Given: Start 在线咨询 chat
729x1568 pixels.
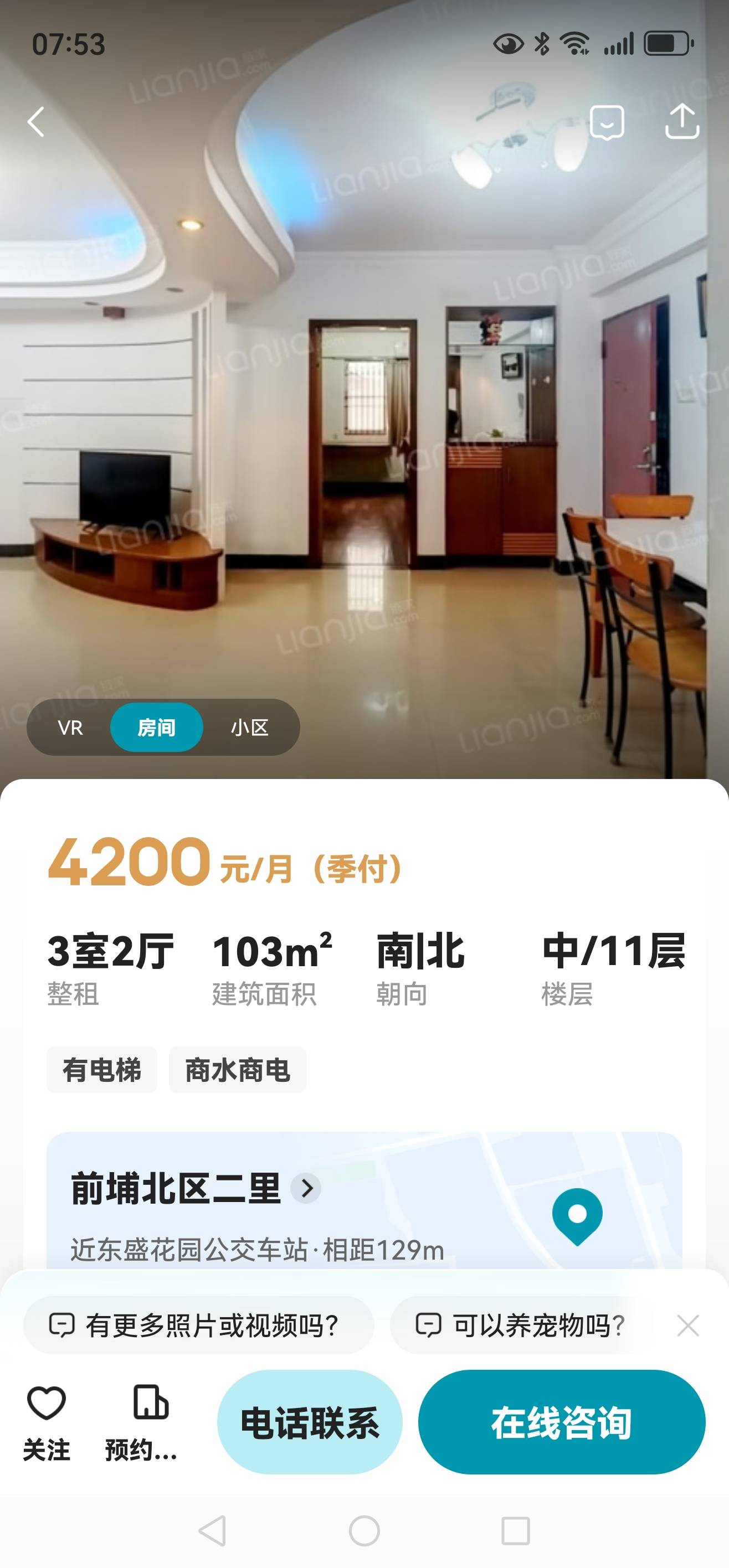Looking at the screenshot, I should [561, 1422].
